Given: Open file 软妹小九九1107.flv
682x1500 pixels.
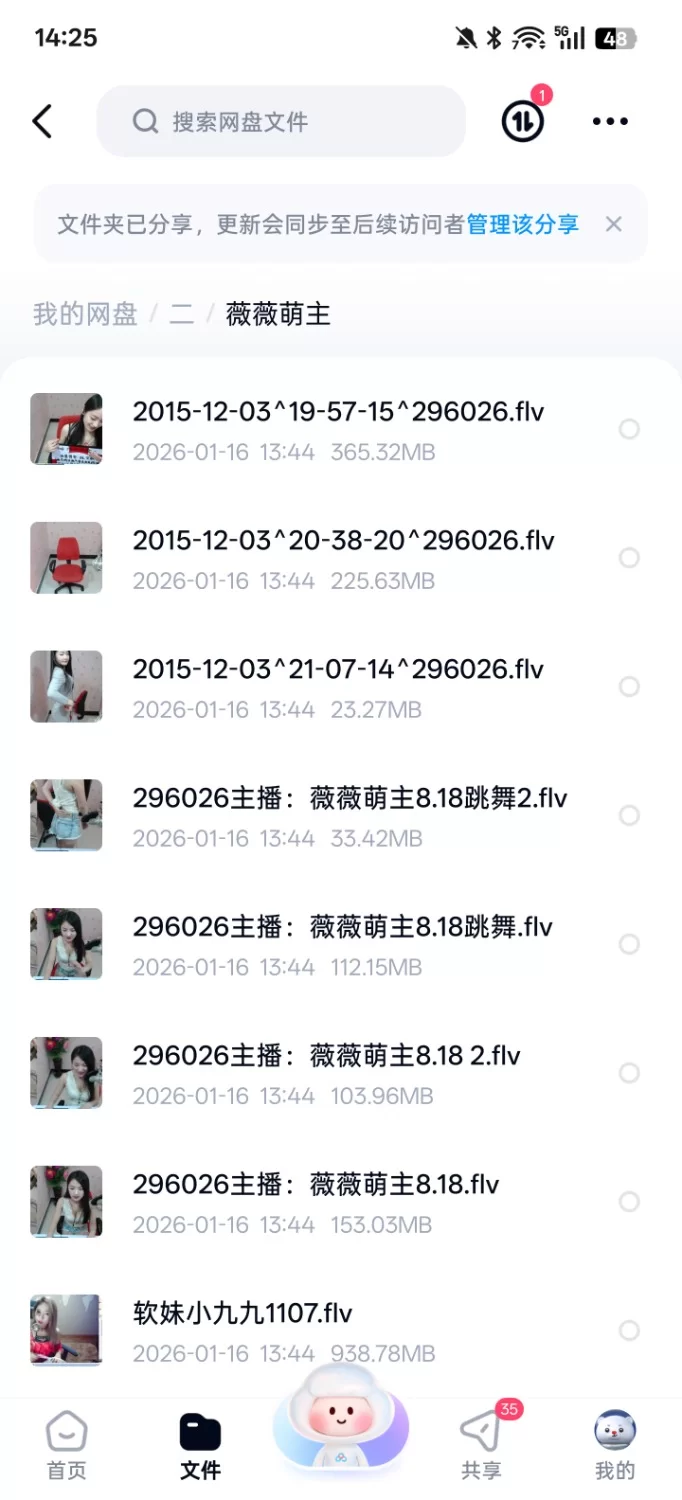Looking at the screenshot, I should 243,1313.
